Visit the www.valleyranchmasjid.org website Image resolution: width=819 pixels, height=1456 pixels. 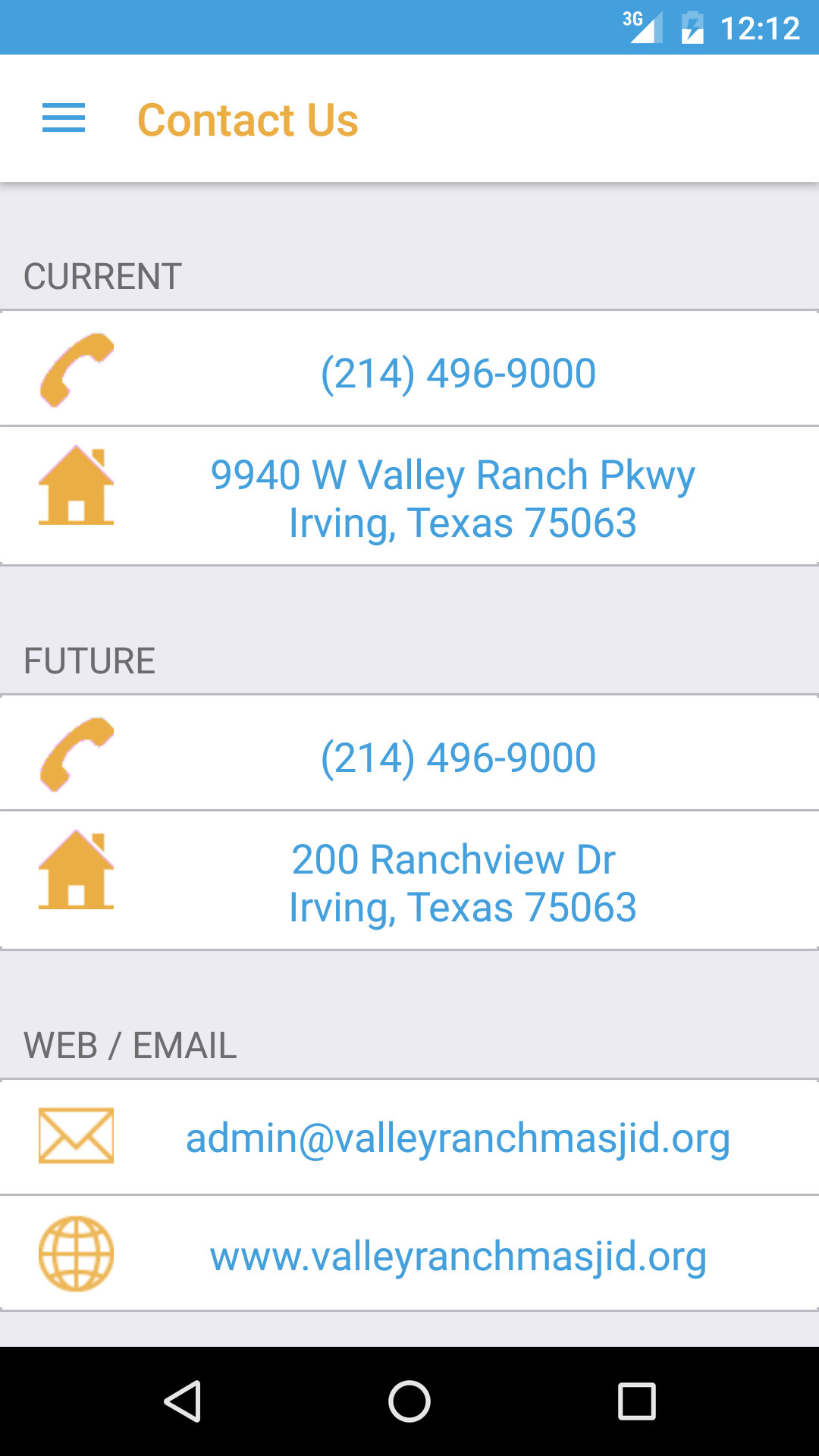tap(458, 1256)
